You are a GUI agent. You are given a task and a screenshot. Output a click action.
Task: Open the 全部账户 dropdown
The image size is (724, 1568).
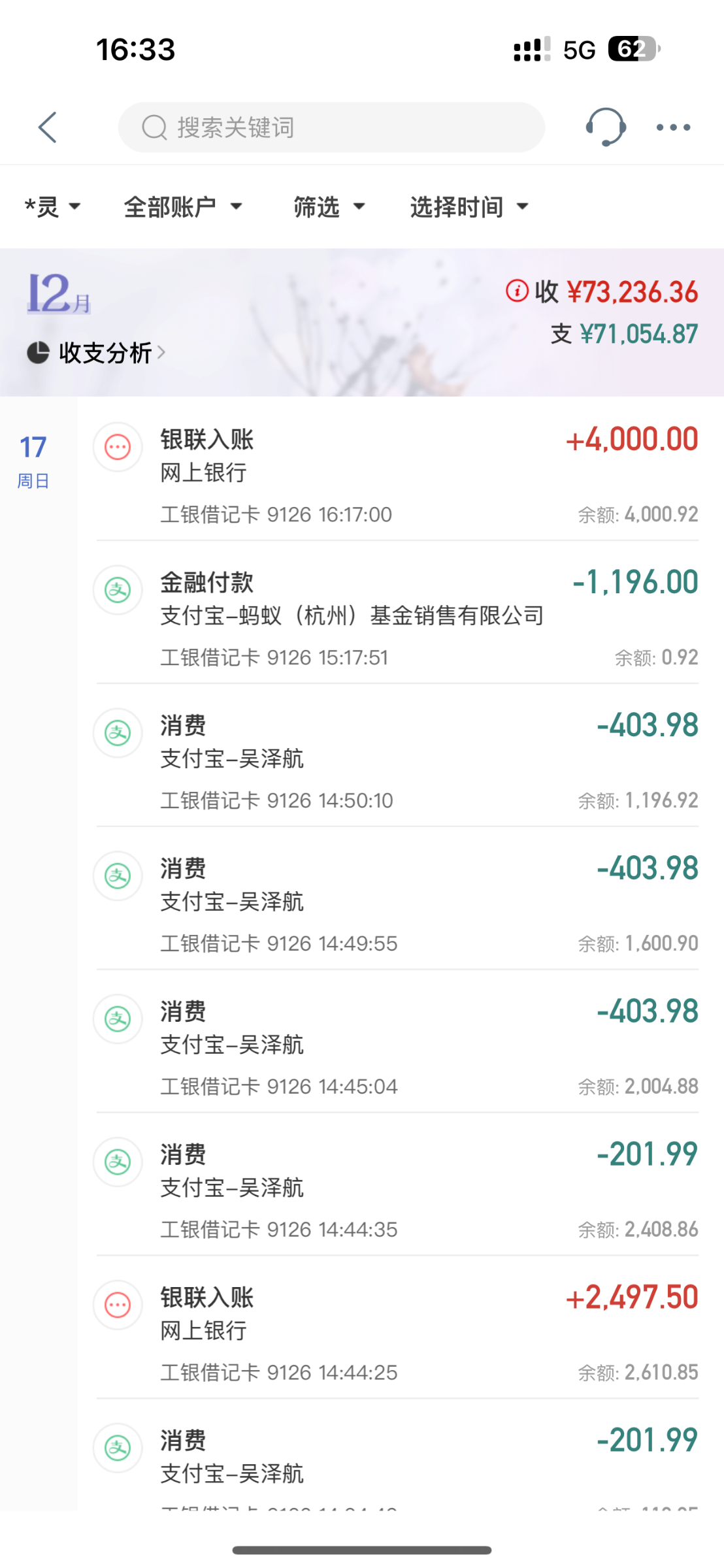pos(183,207)
